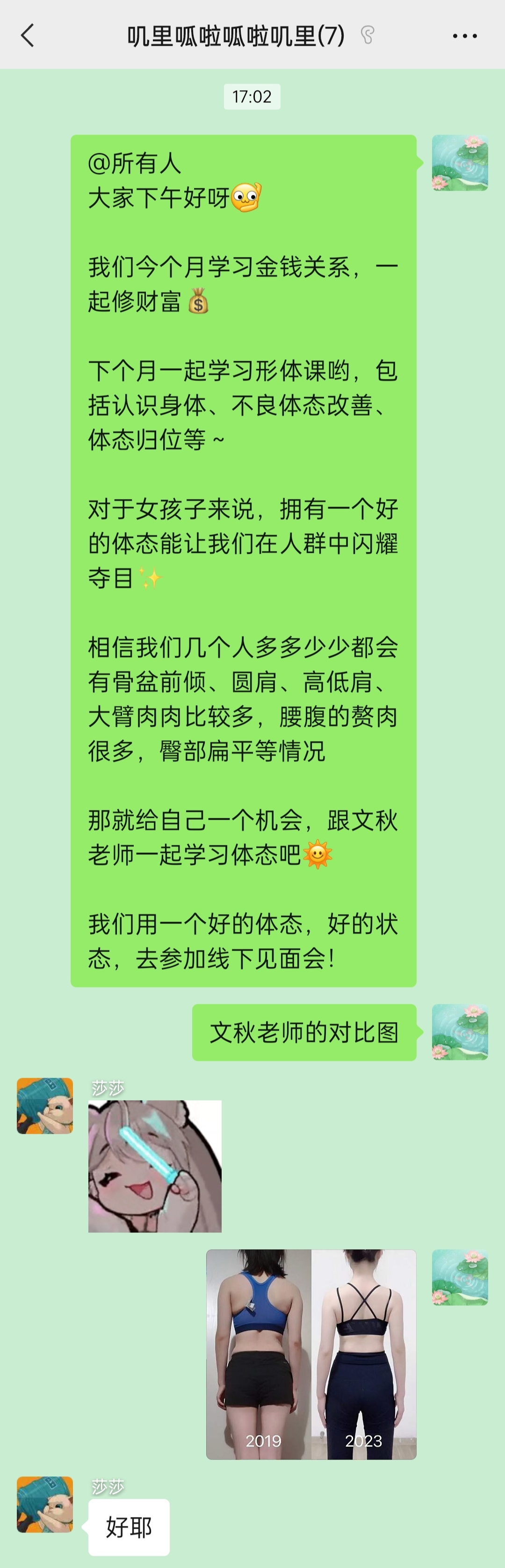
Task: Open sender's lotus avatar beside the @所有人 message
Action: [459, 163]
